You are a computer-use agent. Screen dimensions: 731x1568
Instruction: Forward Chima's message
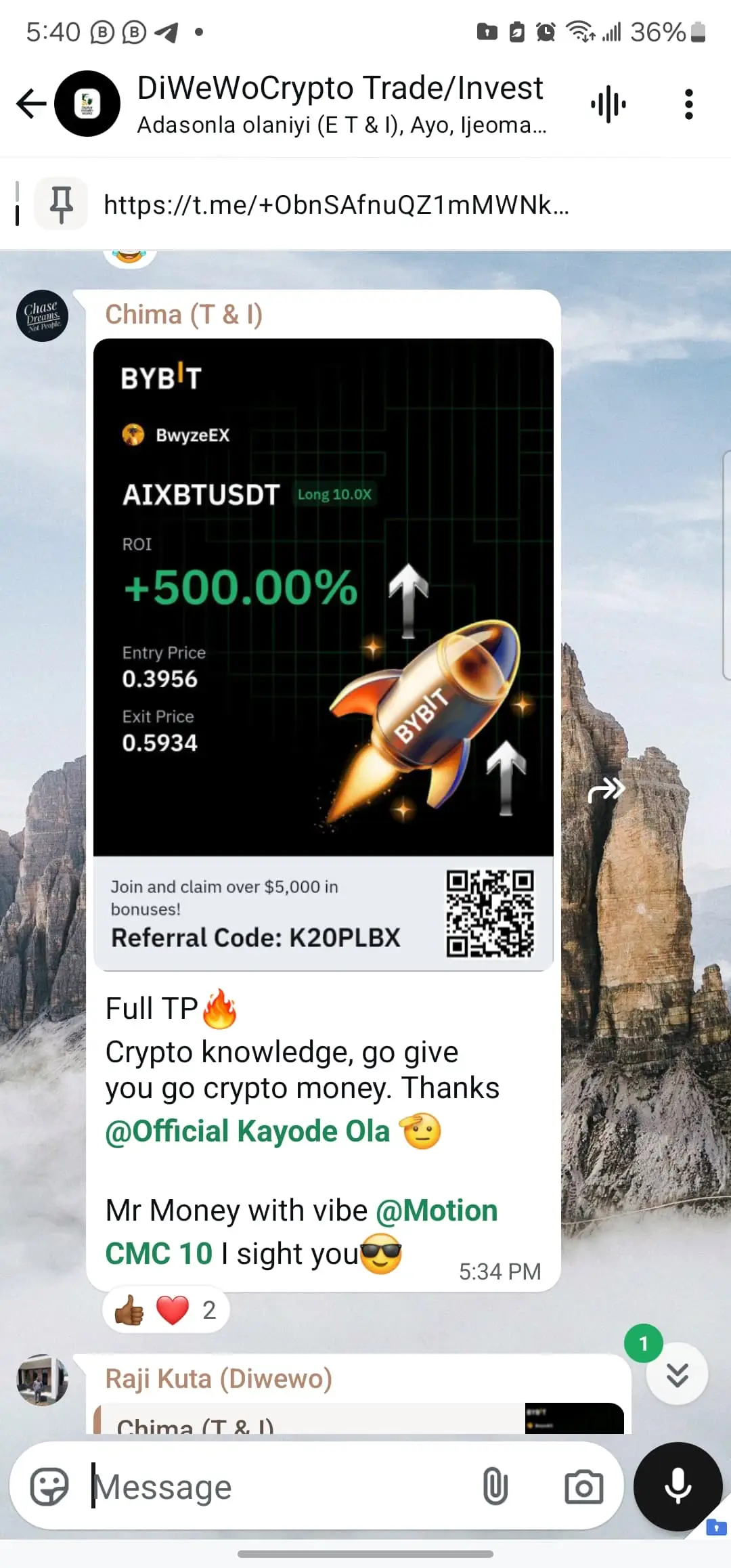pyautogui.click(x=606, y=789)
